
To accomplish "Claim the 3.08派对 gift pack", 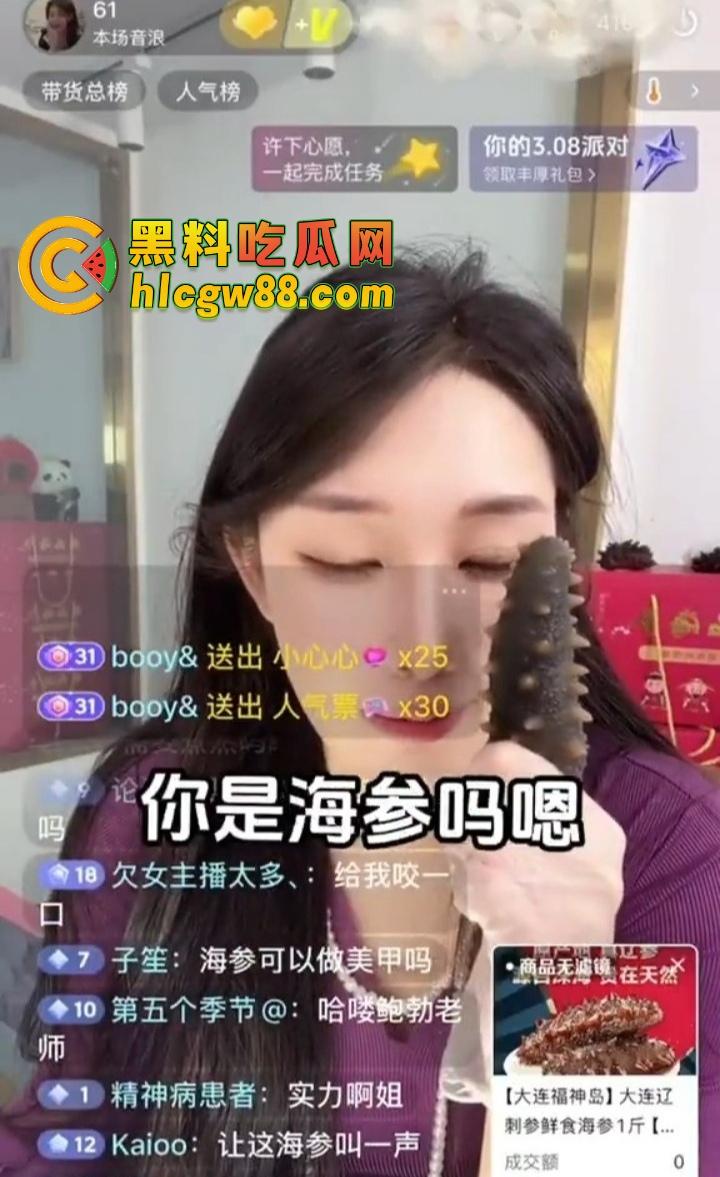I will click(568, 158).
